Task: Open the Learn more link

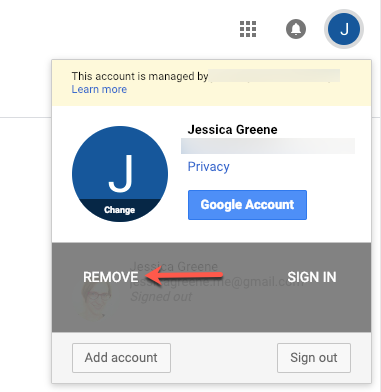Action: [99, 89]
